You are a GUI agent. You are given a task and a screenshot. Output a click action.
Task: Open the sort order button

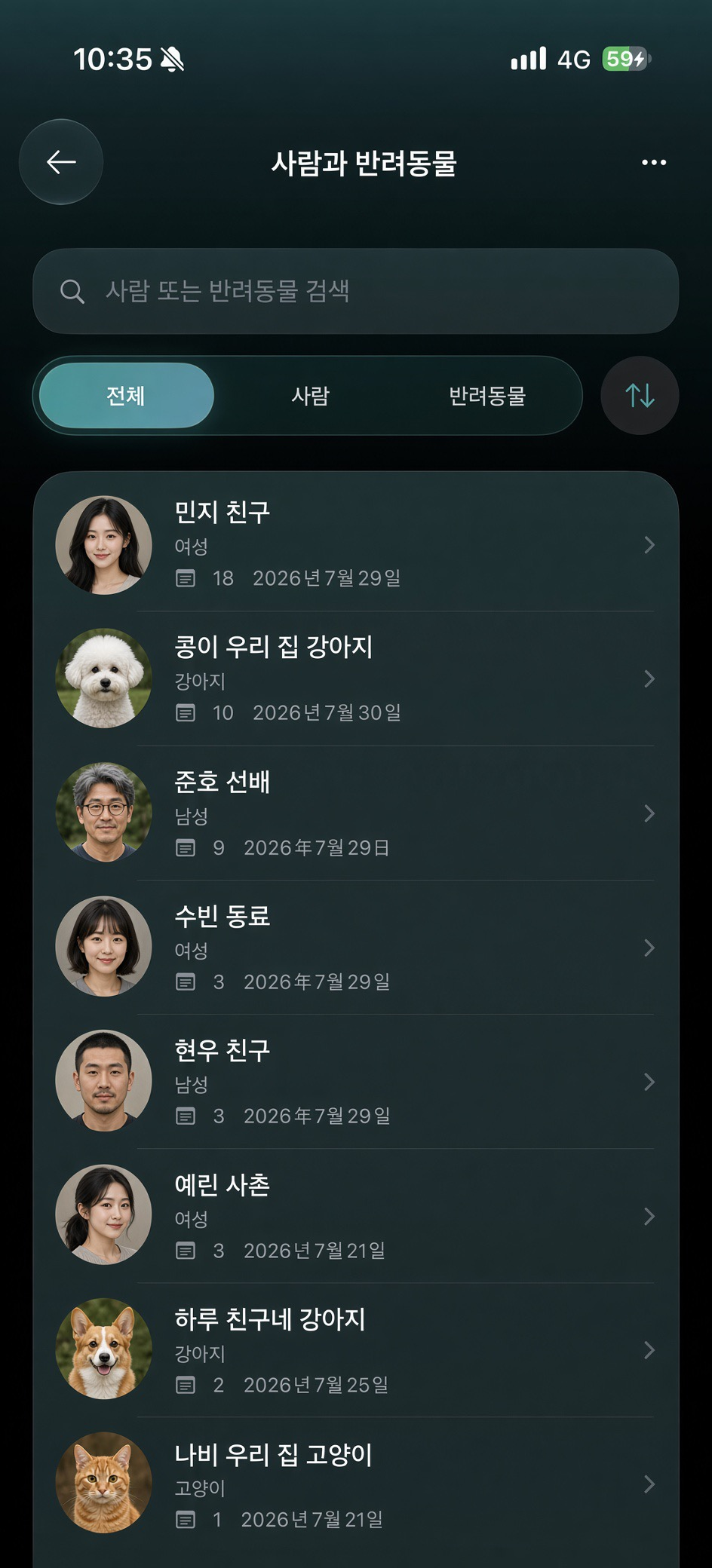pos(640,396)
